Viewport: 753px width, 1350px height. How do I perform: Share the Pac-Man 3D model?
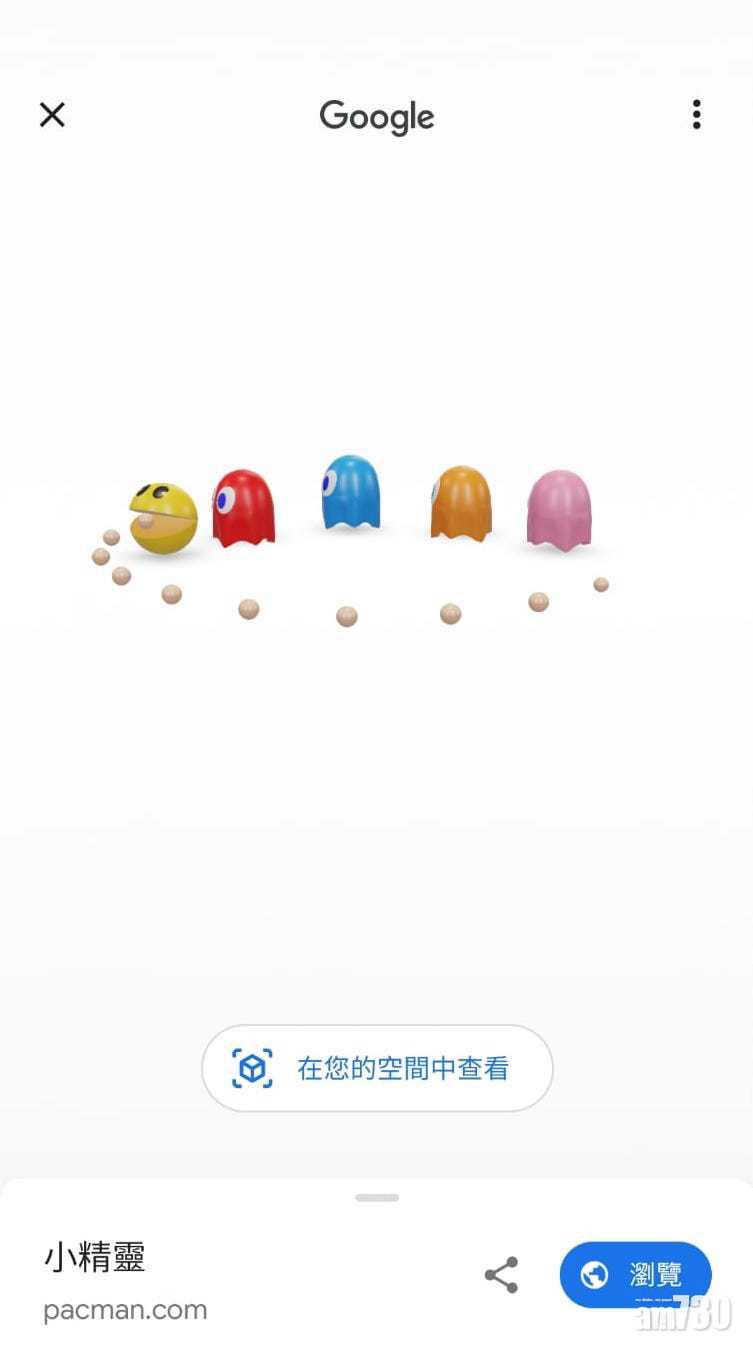click(x=501, y=1275)
